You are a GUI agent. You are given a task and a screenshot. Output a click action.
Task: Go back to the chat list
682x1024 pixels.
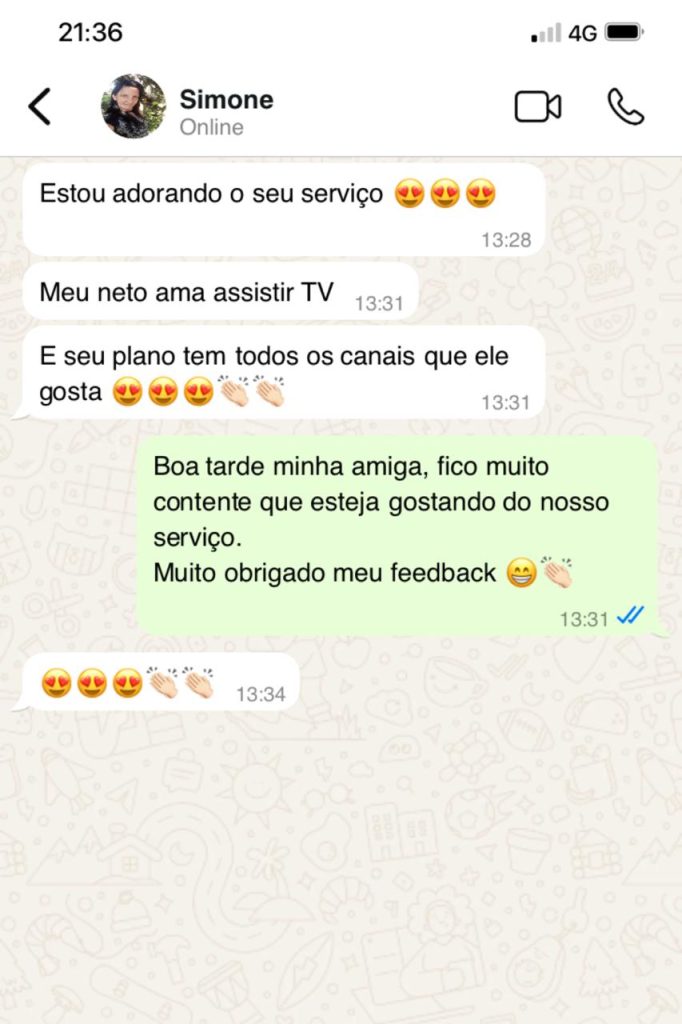39,106
